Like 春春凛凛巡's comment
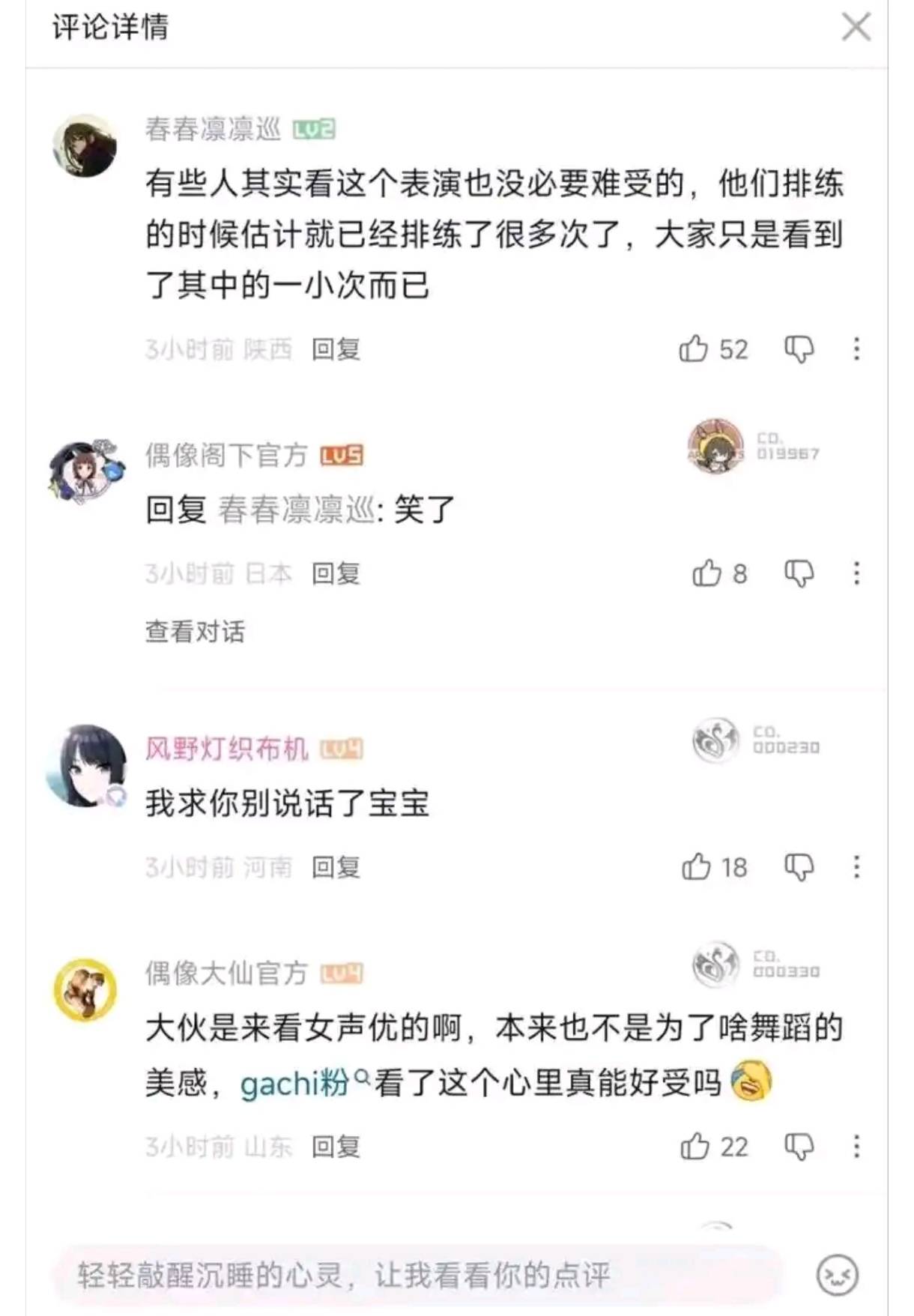Viewport: 914px width, 1316px height. click(x=694, y=349)
